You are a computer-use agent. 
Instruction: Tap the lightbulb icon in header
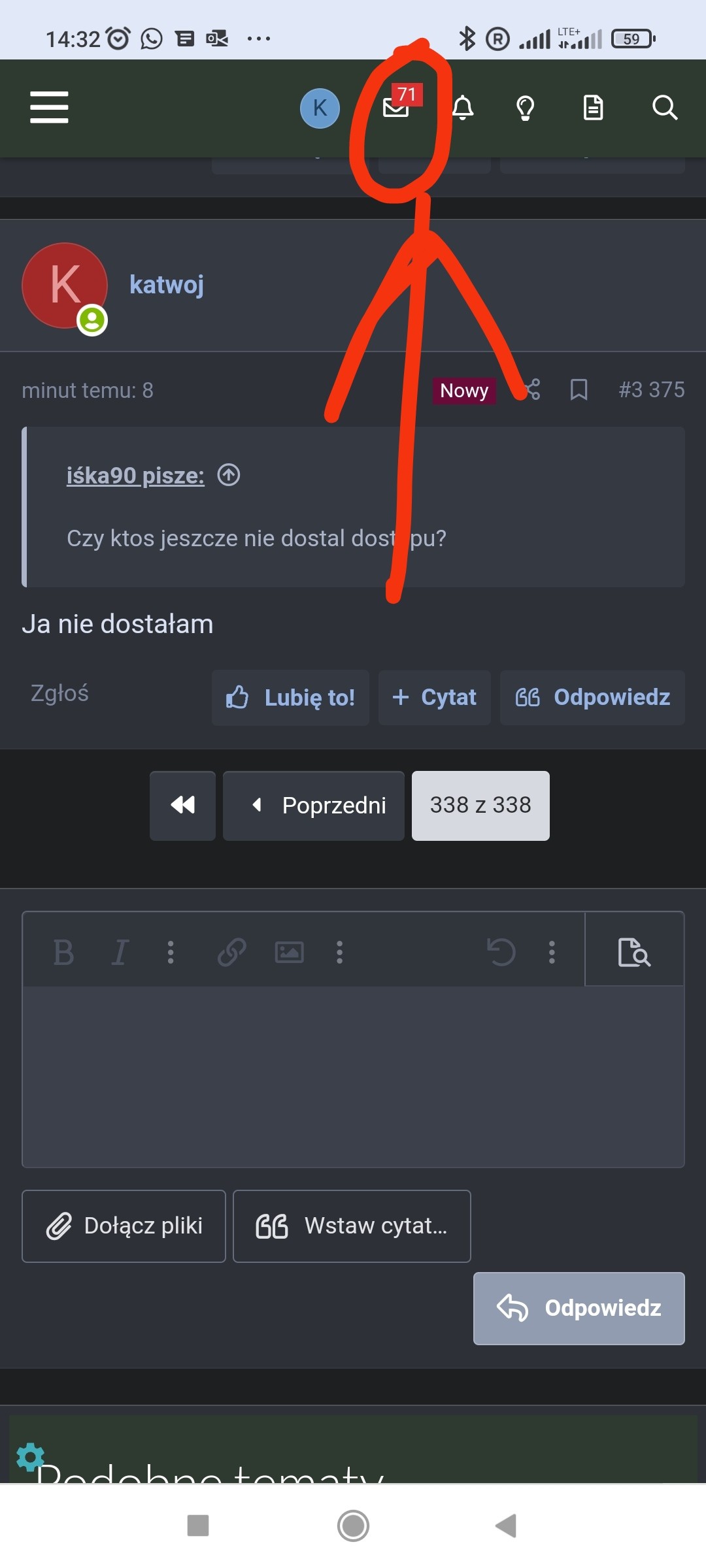[526, 108]
